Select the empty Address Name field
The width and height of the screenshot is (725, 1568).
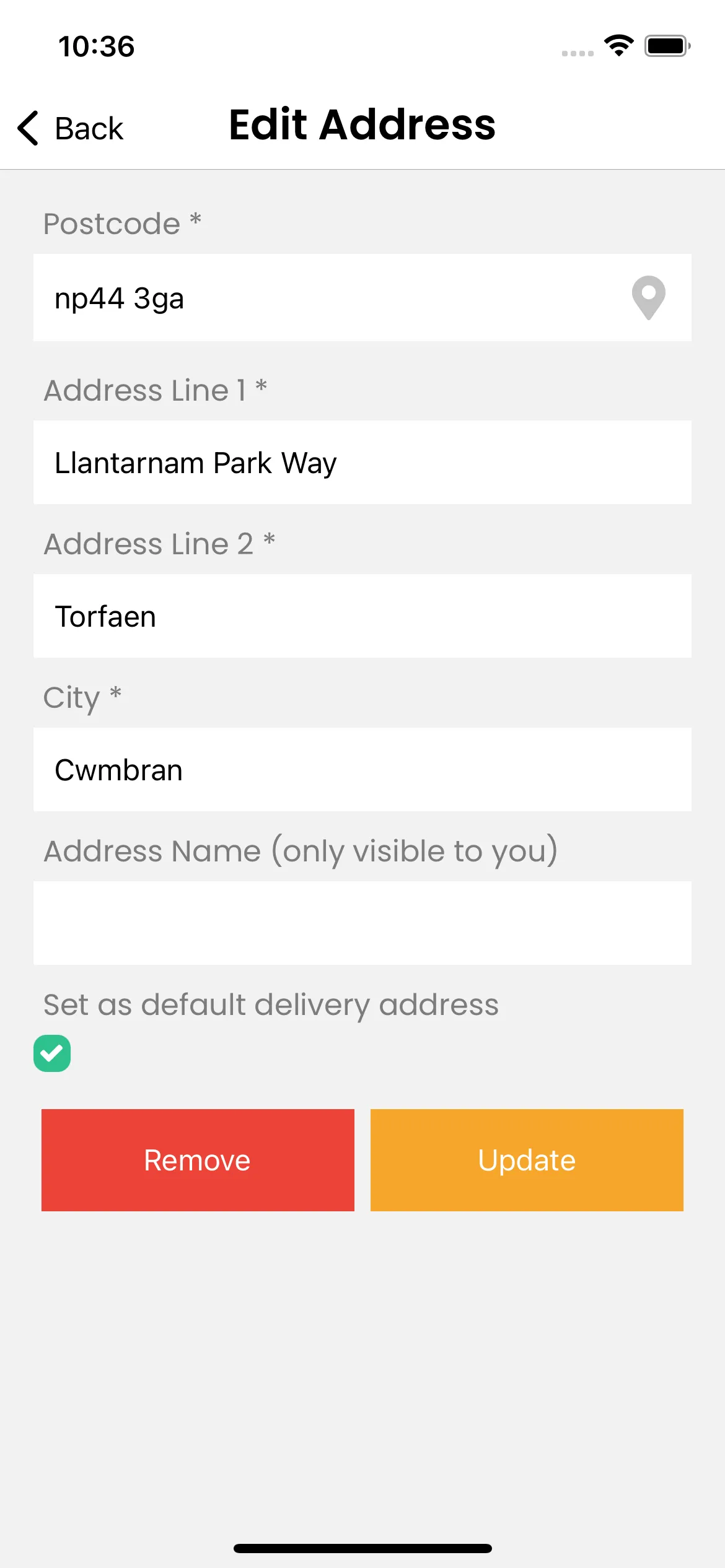pyautogui.click(x=362, y=923)
